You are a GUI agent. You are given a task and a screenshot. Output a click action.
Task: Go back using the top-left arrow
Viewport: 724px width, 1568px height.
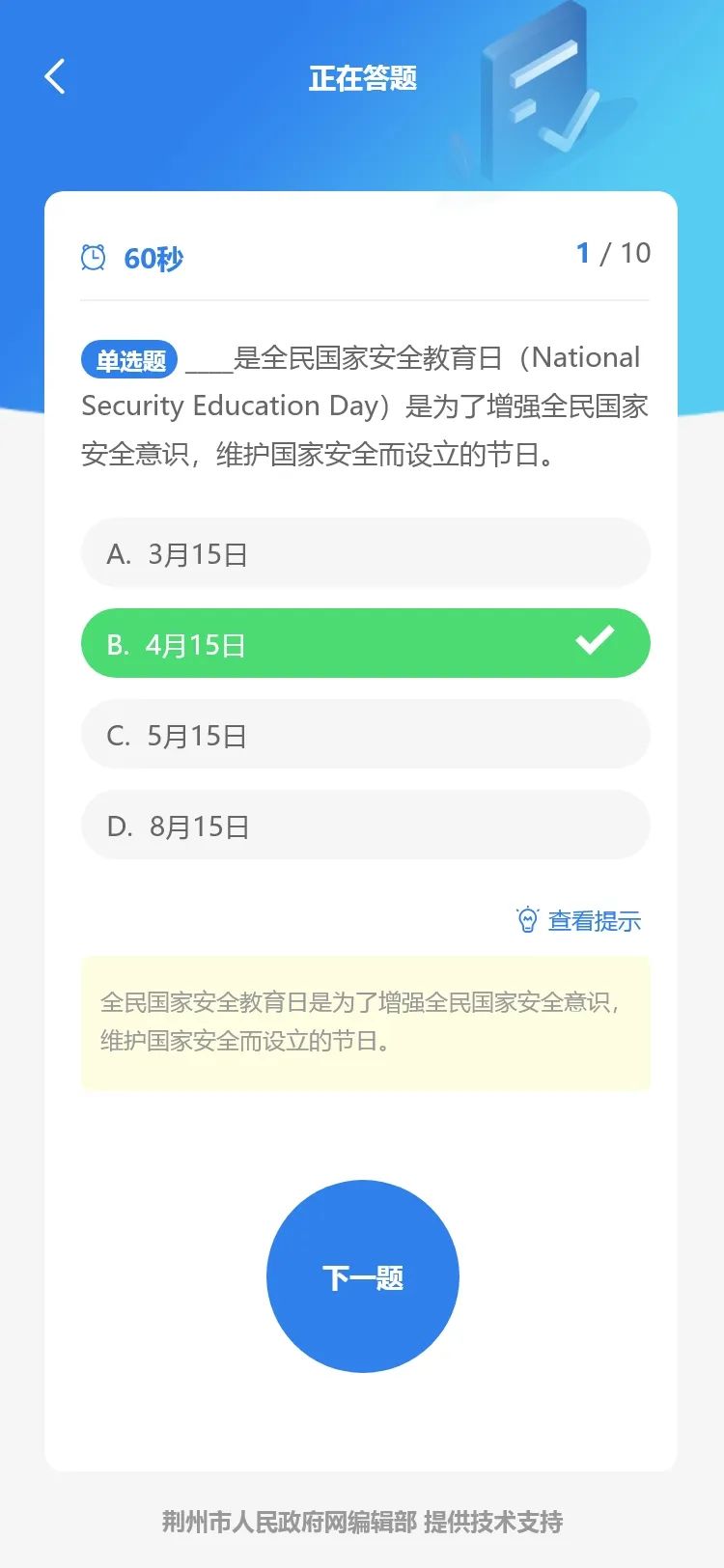tap(55, 77)
